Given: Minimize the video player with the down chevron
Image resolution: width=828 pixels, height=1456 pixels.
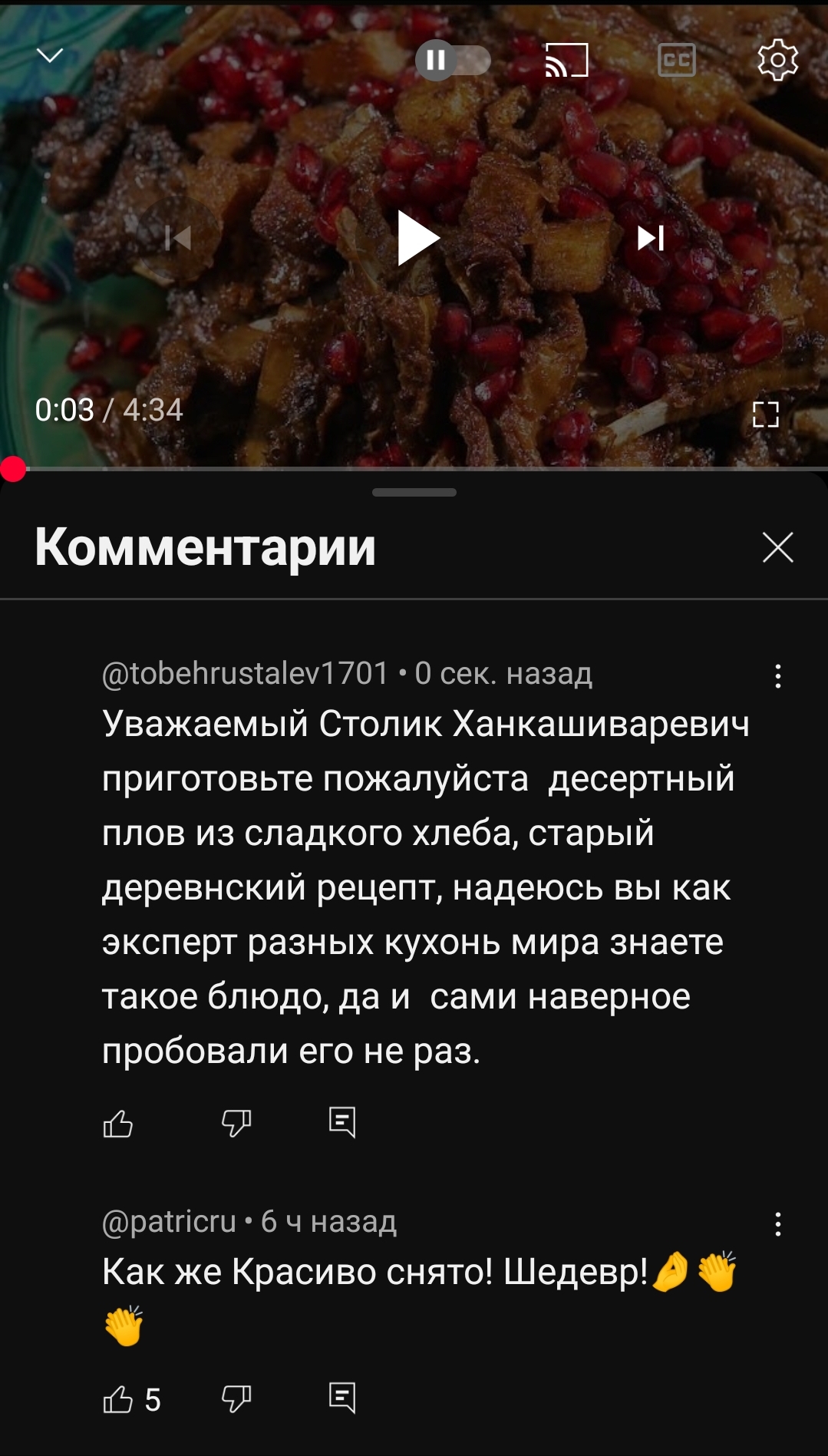Looking at the screenshot, I should [x=50, y=55].
